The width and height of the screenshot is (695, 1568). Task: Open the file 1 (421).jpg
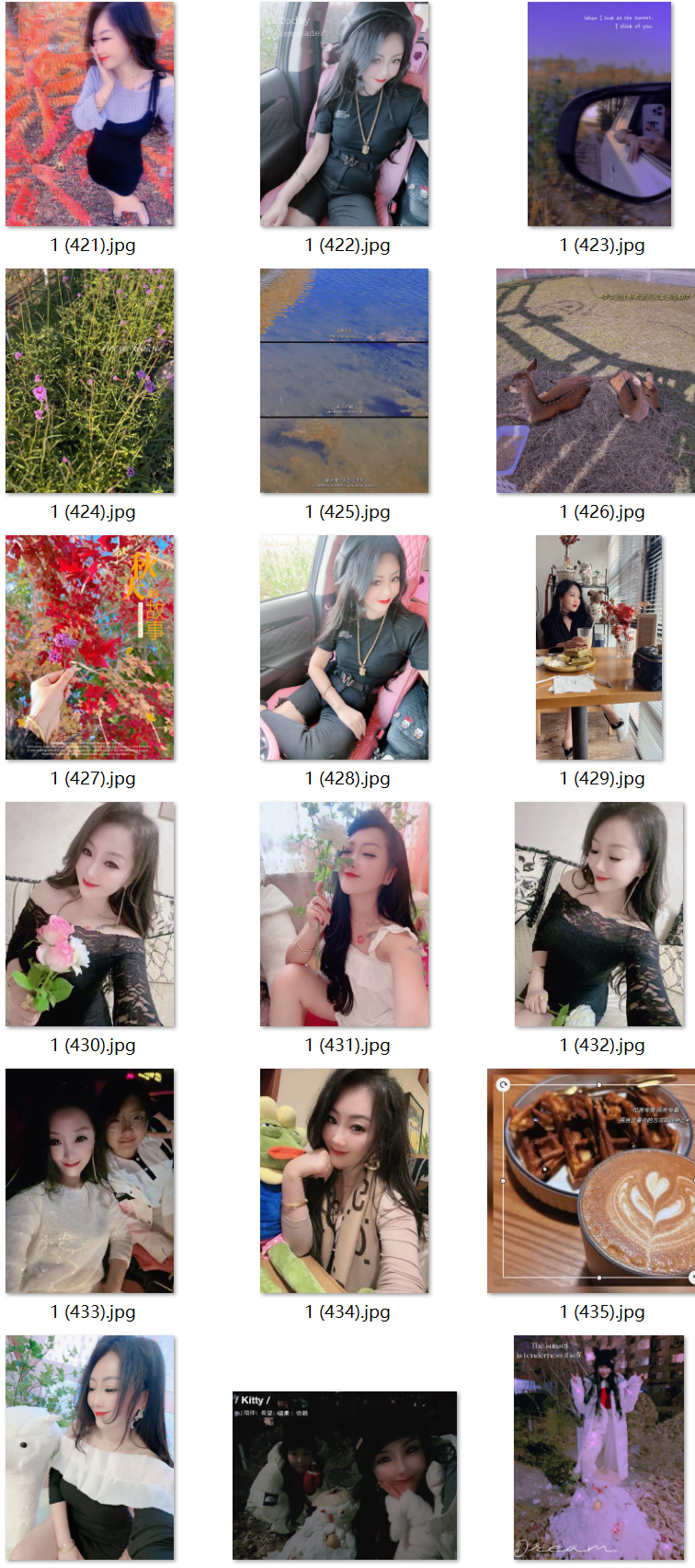pyautogui.click(x=90, y=114)
